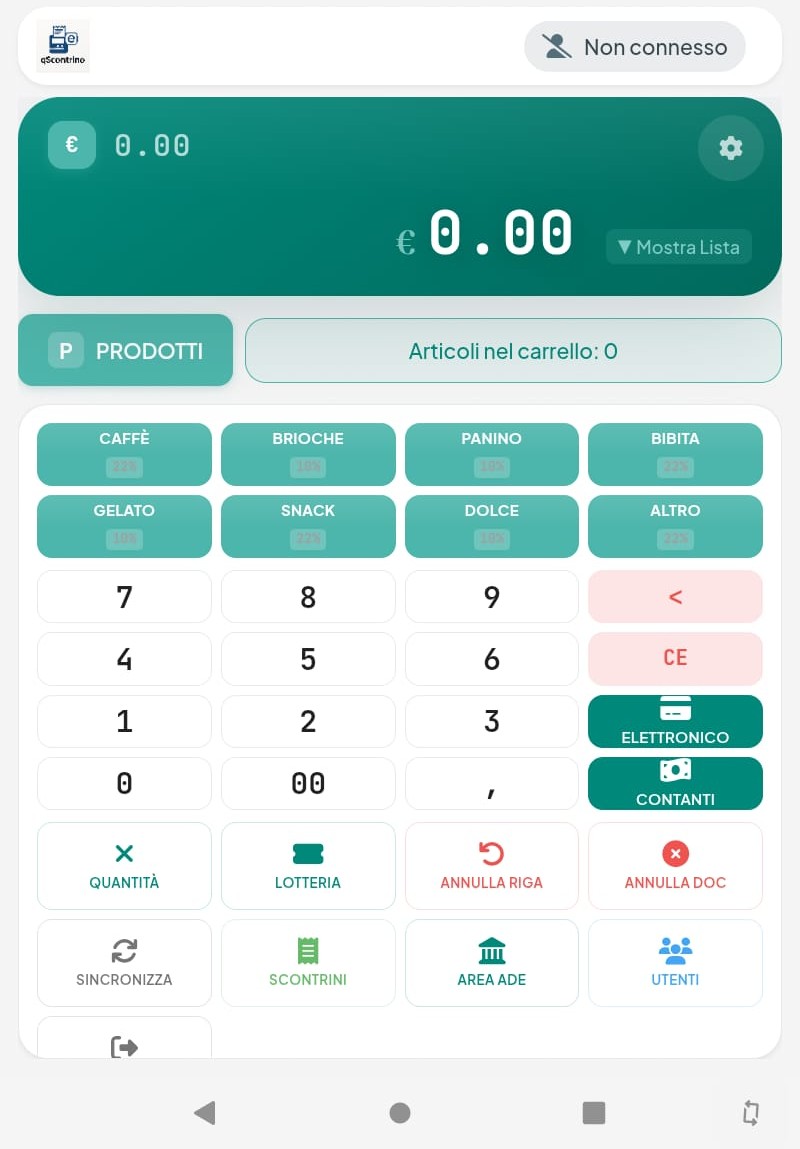The image size is (800, 1149).
Task: Open the Prodotti section
Action: pos(126,351)
